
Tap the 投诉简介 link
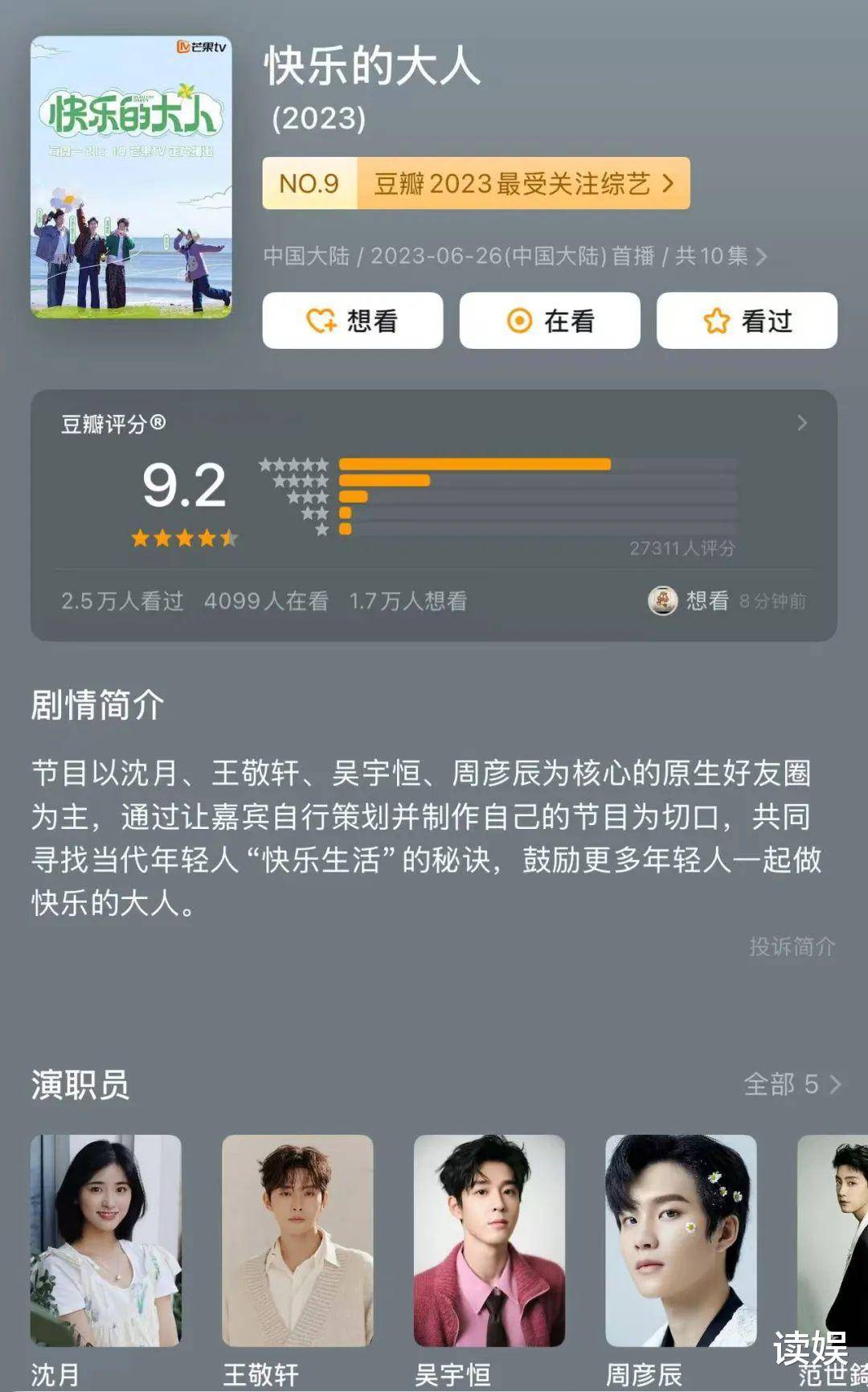[792, 946]
